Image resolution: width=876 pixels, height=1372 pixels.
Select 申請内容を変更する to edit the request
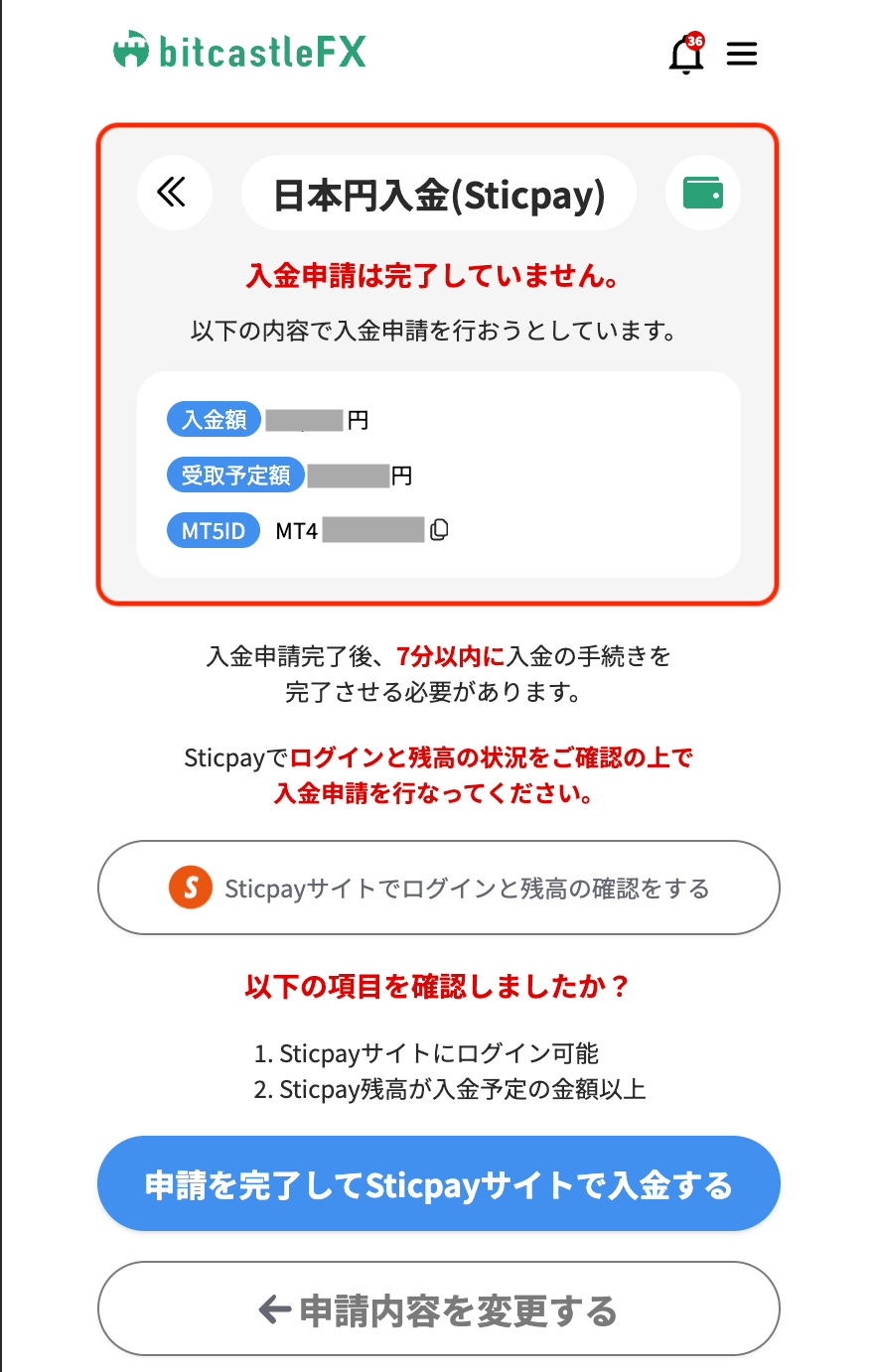point(438,1310)
